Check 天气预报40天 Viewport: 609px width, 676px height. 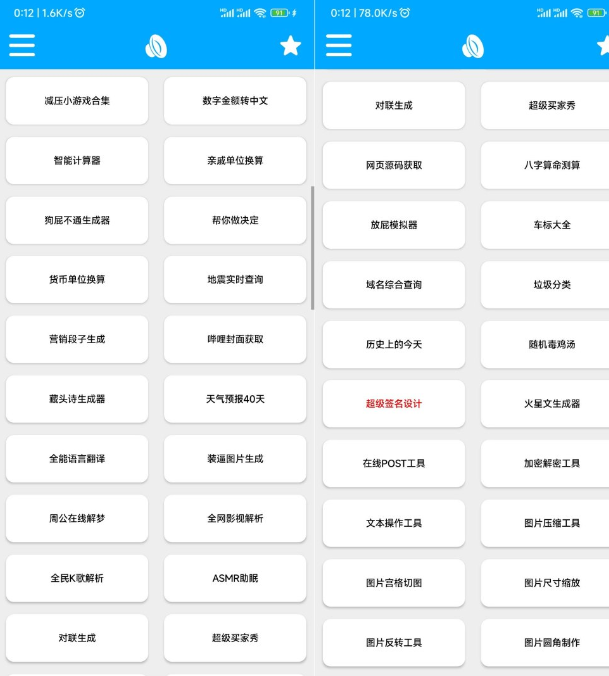point(235,399)
